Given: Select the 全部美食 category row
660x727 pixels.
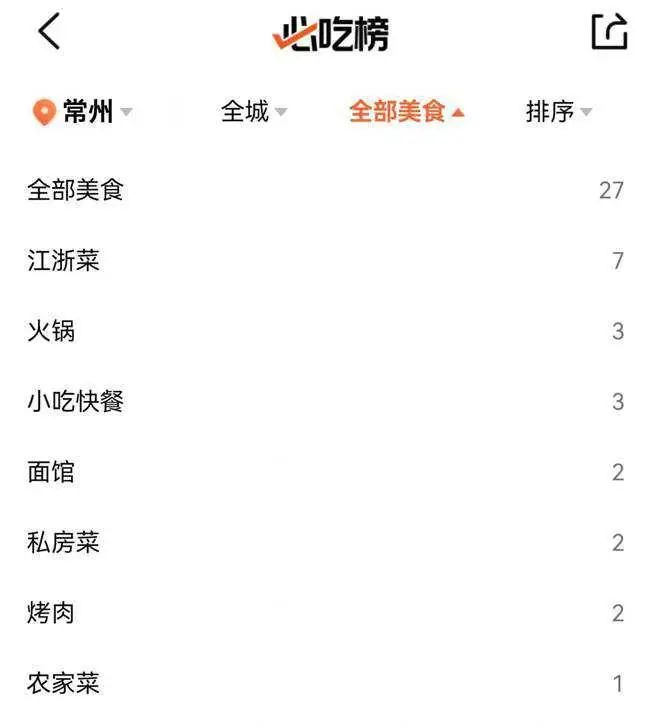Looking at the screenshot, I should pos(330,190).
